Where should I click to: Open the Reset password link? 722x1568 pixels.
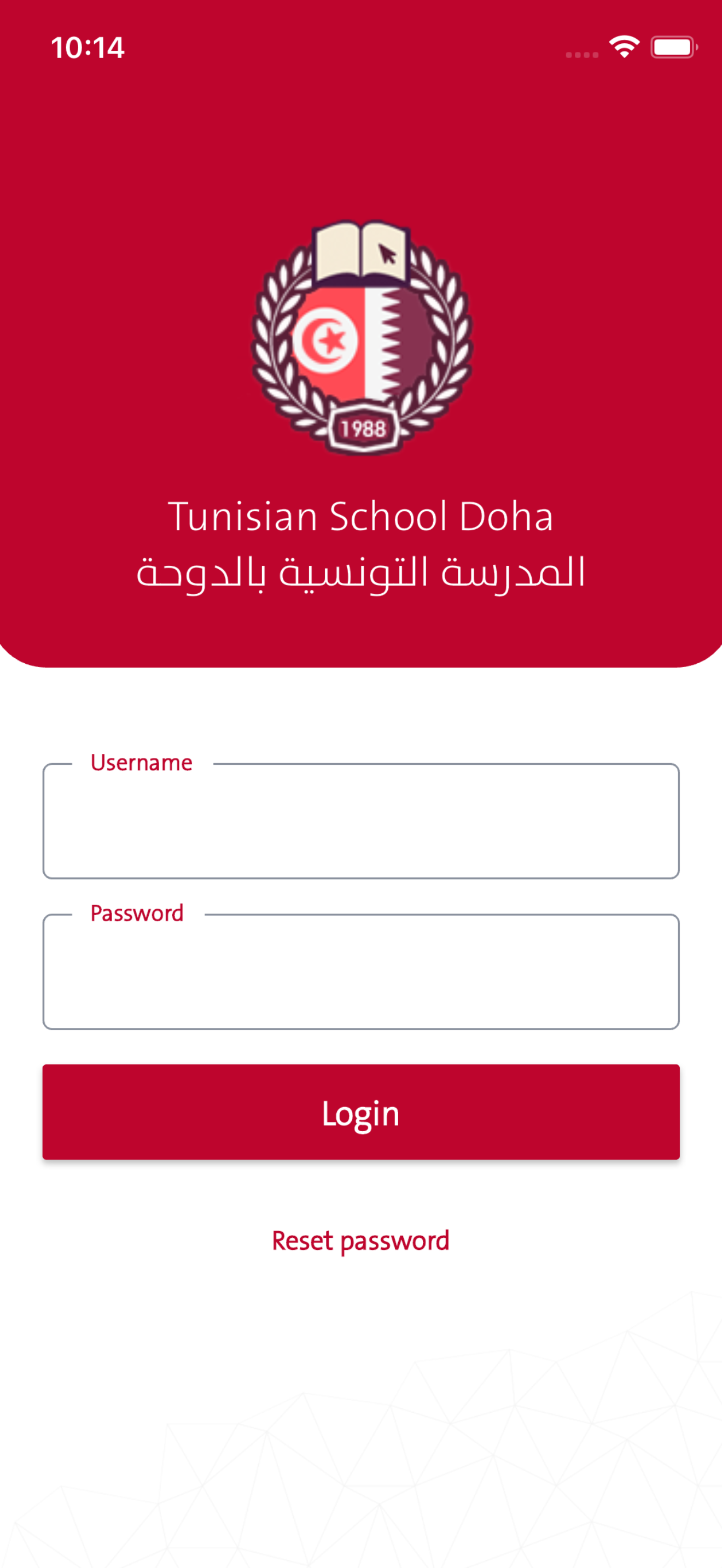tap(360, 1241)
